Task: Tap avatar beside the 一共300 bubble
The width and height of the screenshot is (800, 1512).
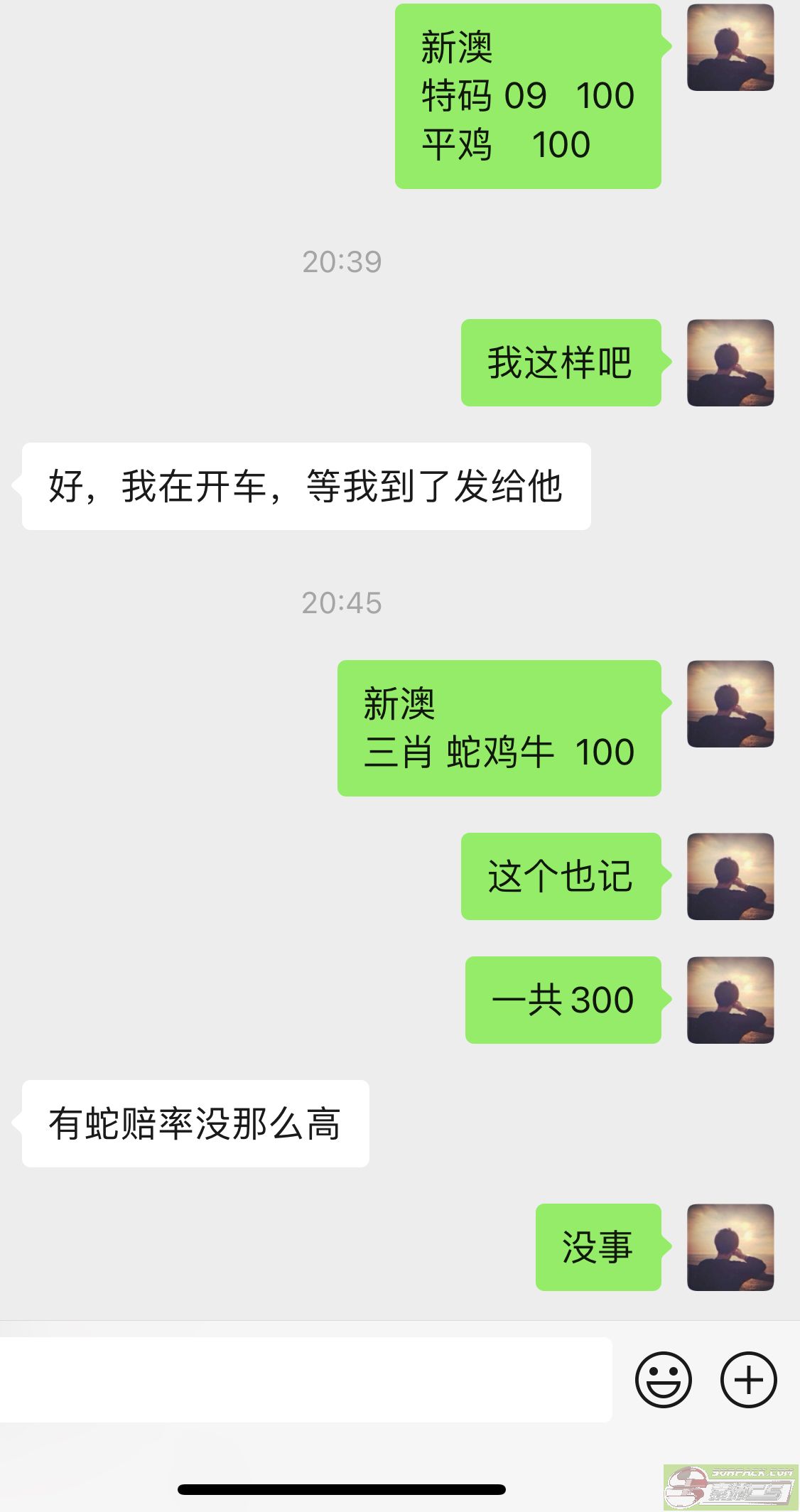Action: (x=730, y=1002)
